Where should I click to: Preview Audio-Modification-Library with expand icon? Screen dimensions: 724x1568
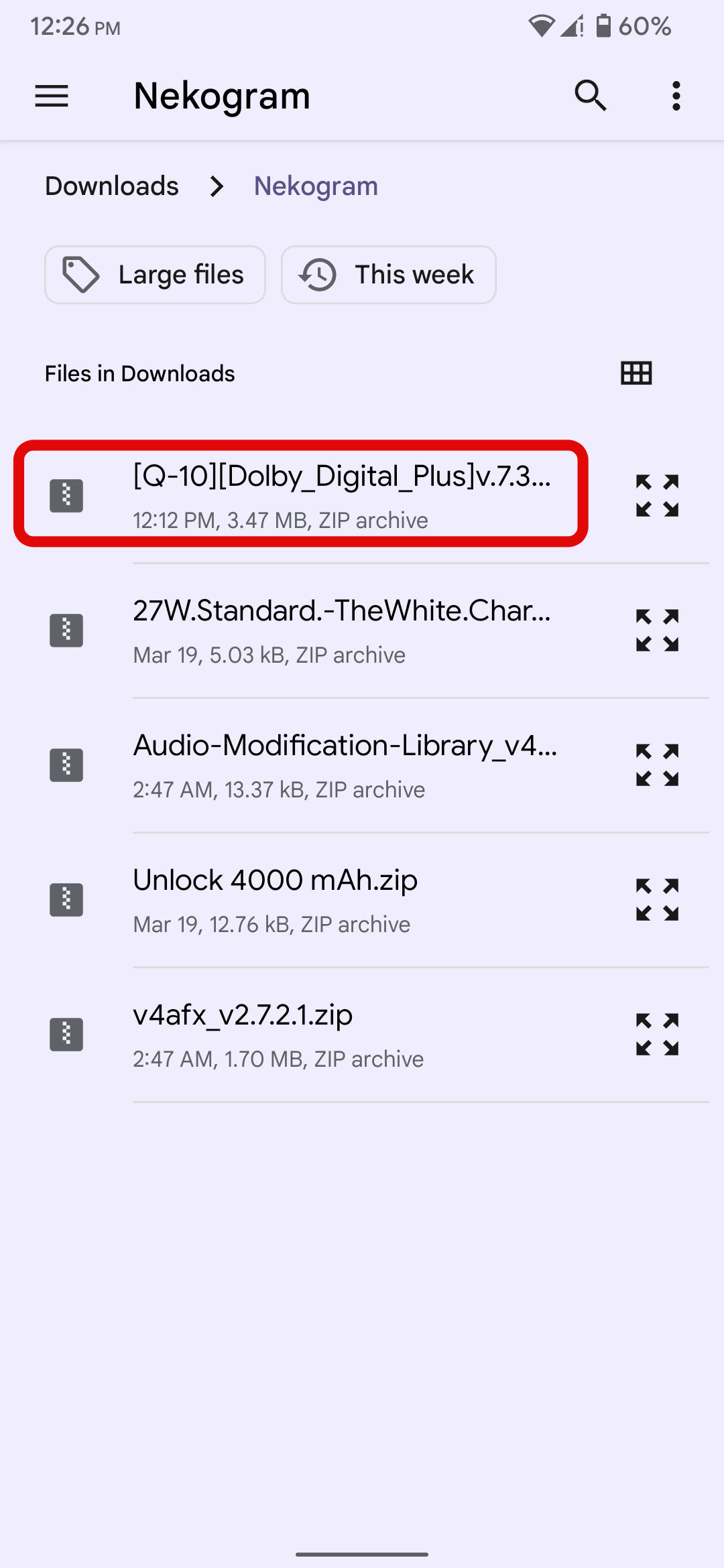657,765
